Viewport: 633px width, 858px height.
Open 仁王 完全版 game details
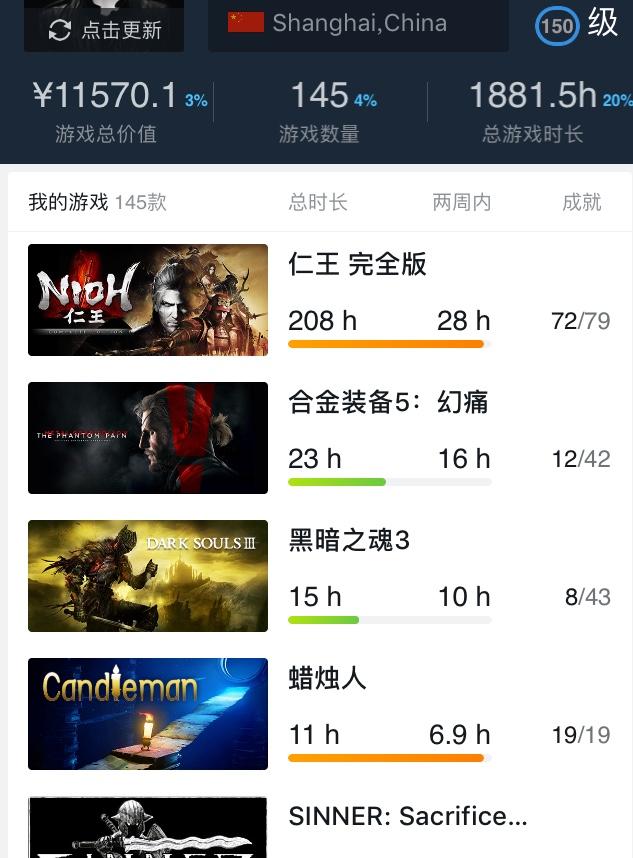[x=357, y=264]
